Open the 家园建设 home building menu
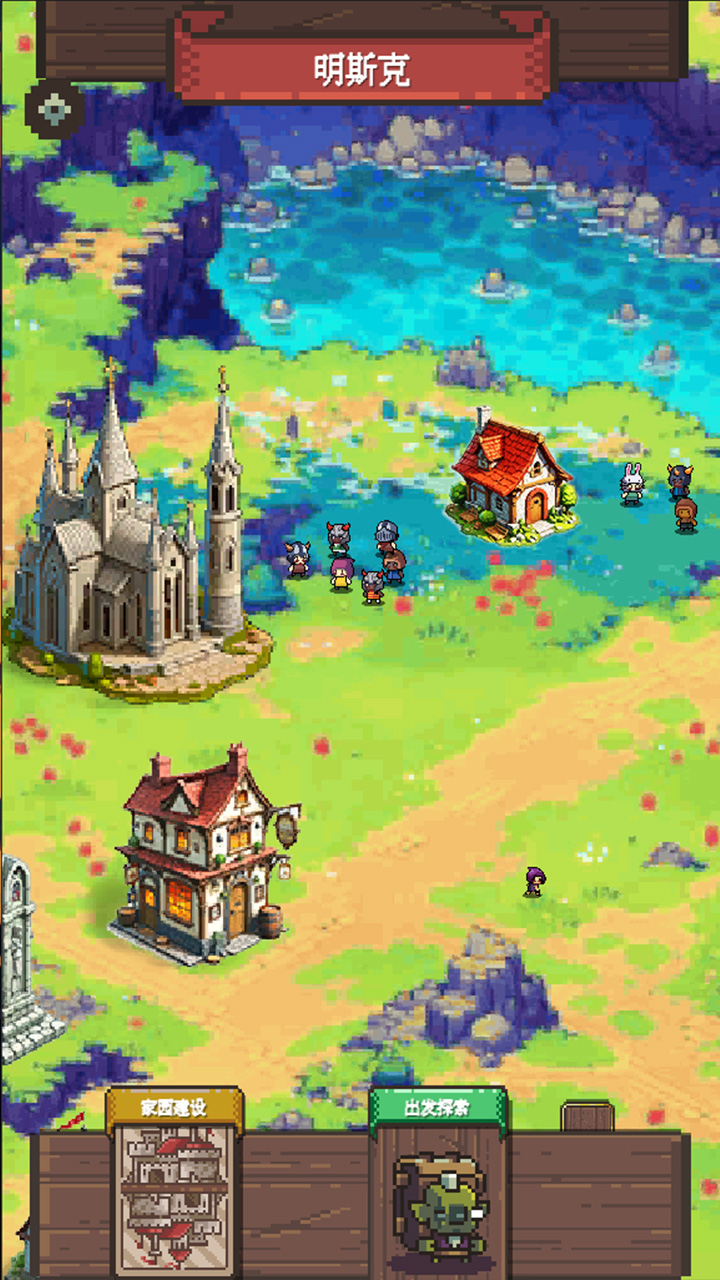The image size is (720, 1280). point(174,1182)
